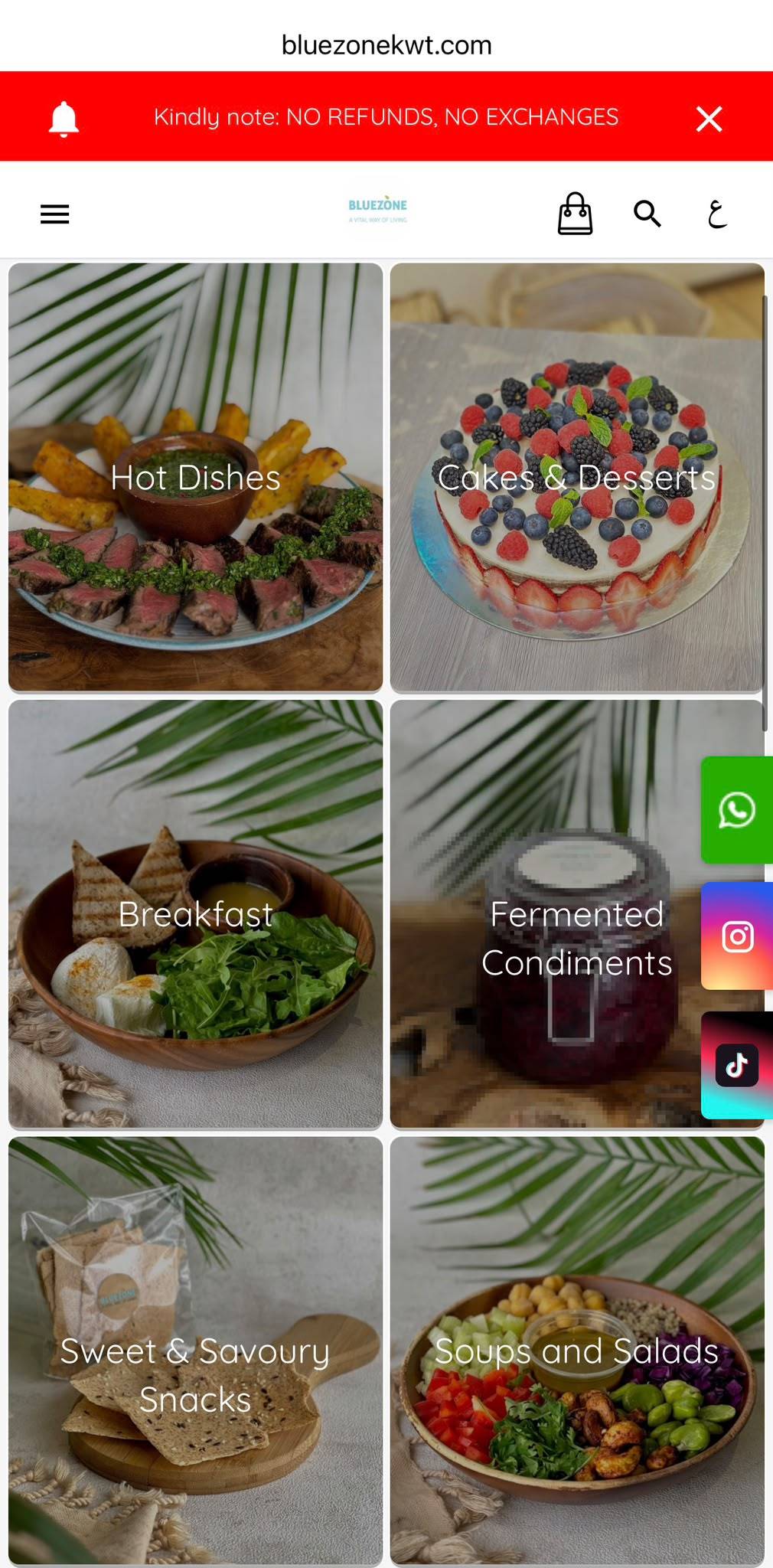The width and height of the screenshot is (773, 1568).
Task: Visit the TikTok profile button
Action: point(737,1065)
